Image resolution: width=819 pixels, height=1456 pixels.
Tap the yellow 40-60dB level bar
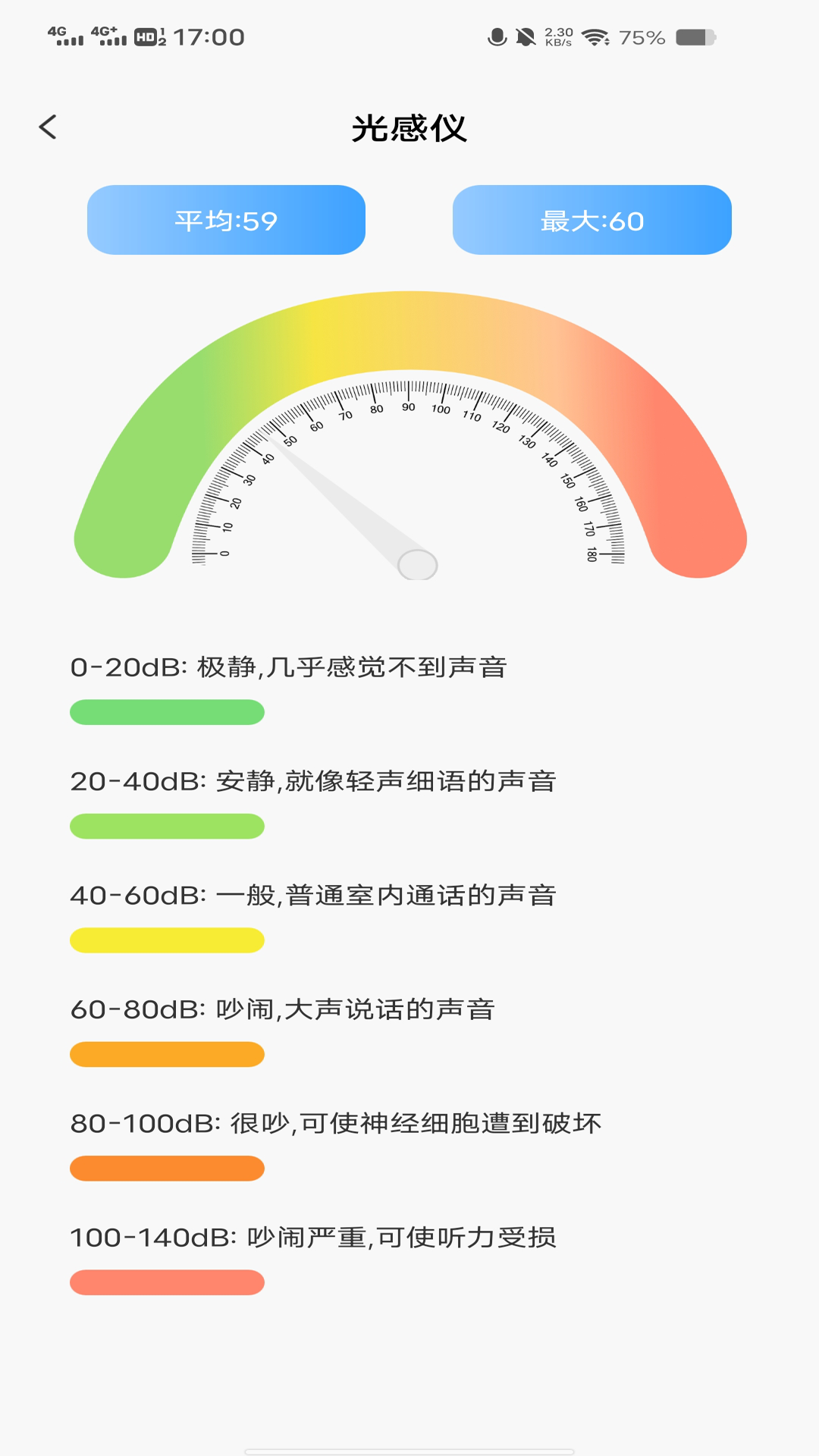(165, 940)
